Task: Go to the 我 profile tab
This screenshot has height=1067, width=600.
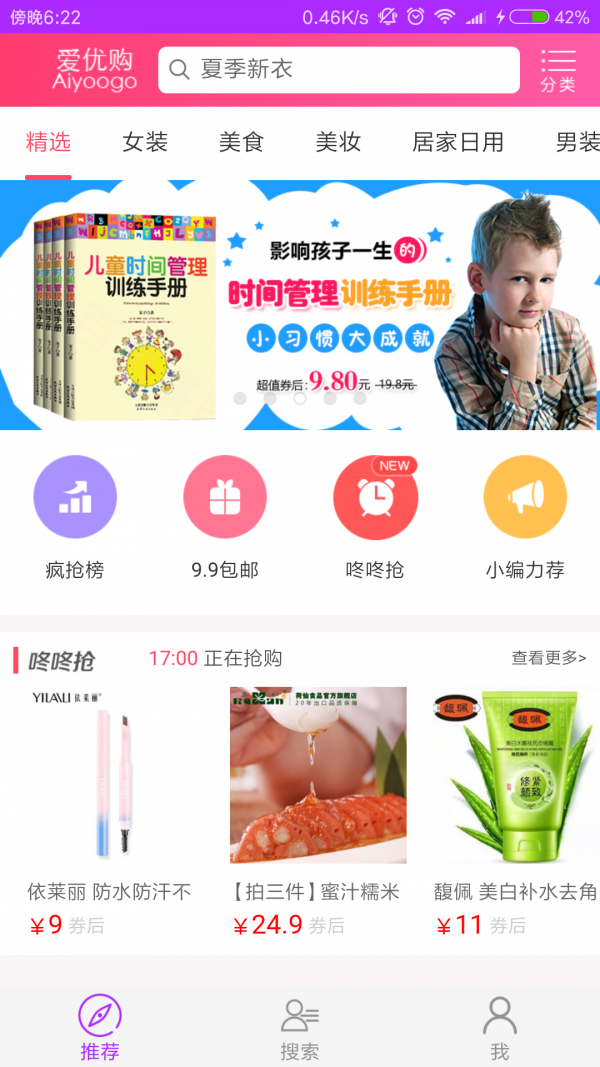Action: (x=500, y=1028)
